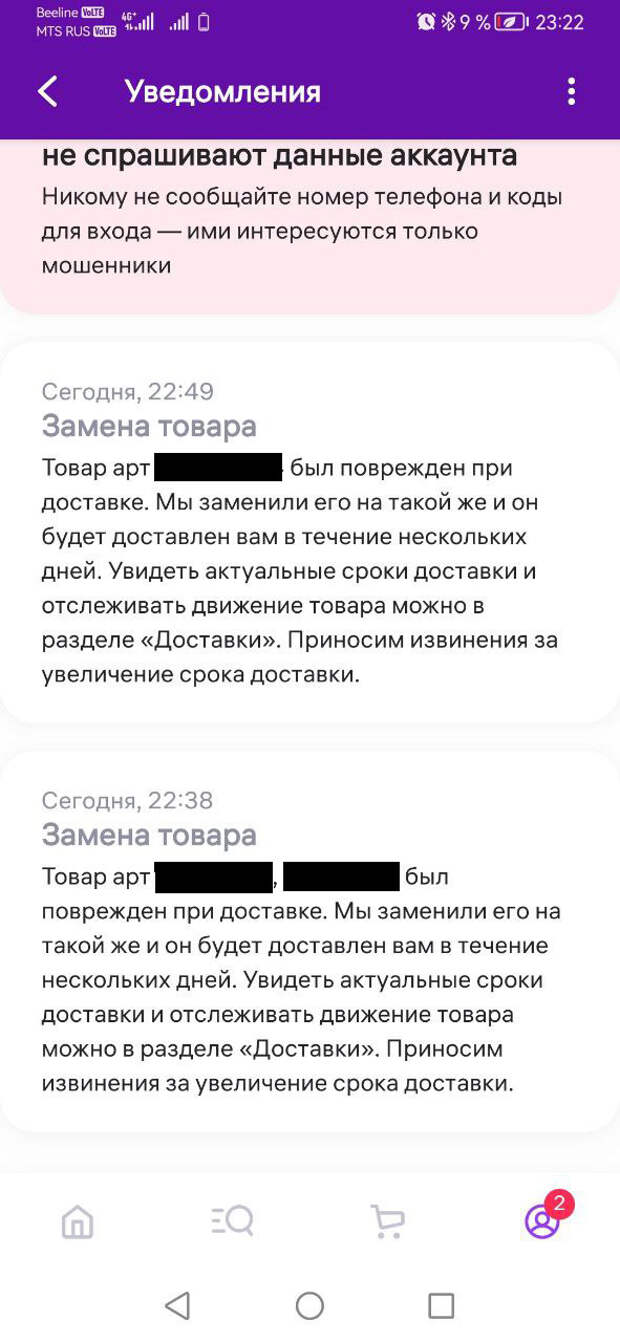This screenshot has height=1342, width=620.
Task: Open the catalog search tab
Action: (x=232, y=1221)
